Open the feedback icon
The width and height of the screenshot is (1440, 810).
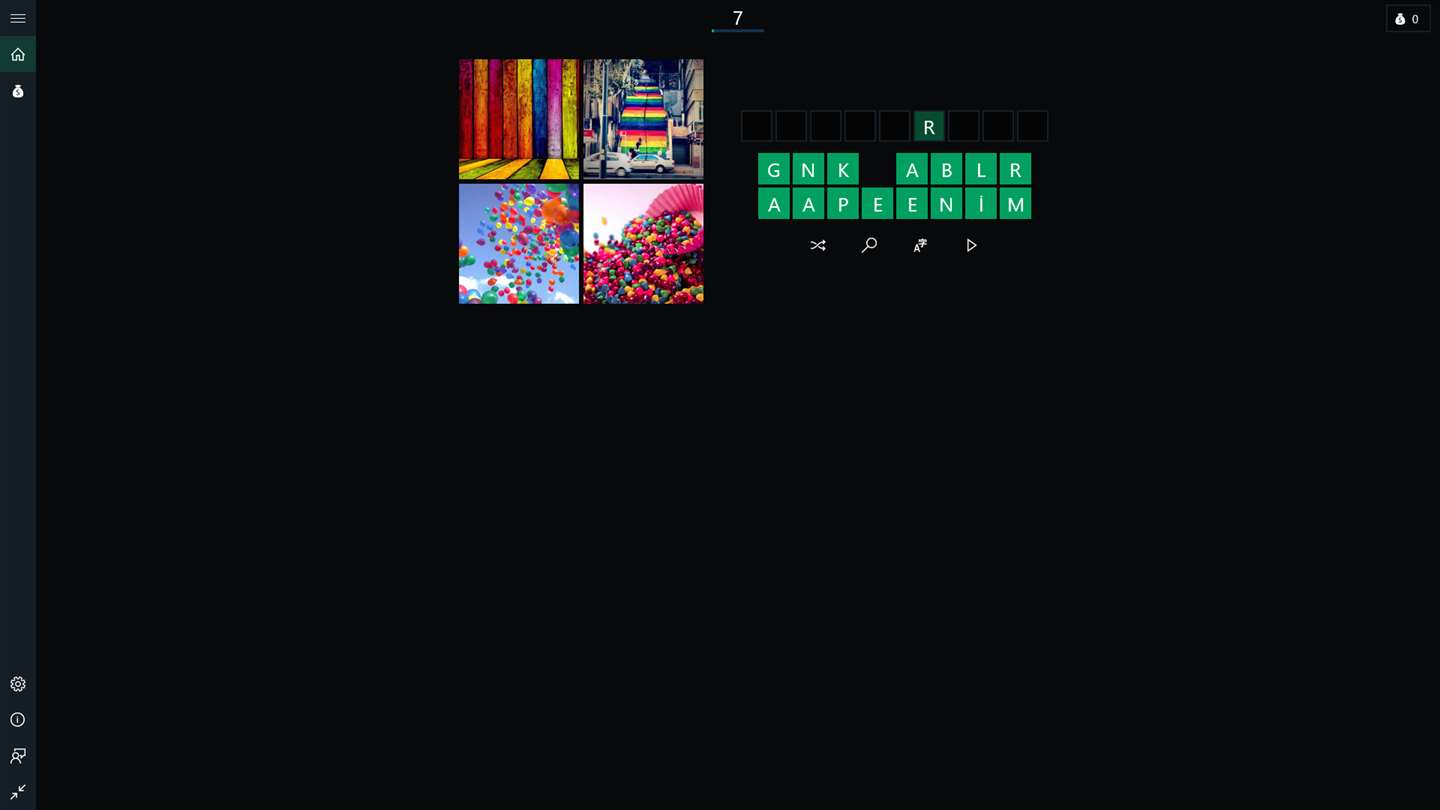coord(18,756)
